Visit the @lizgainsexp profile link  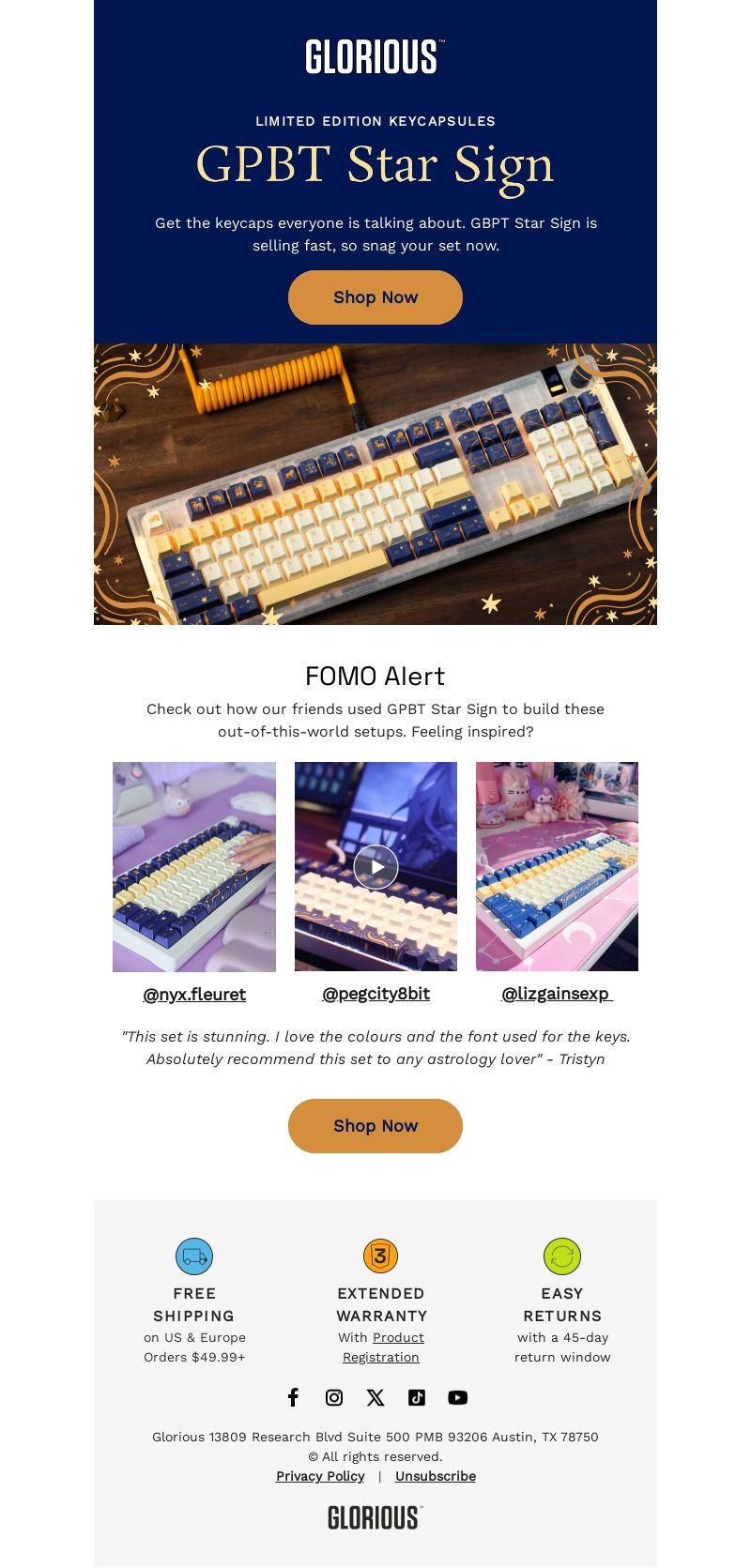[x=557, y=993]
